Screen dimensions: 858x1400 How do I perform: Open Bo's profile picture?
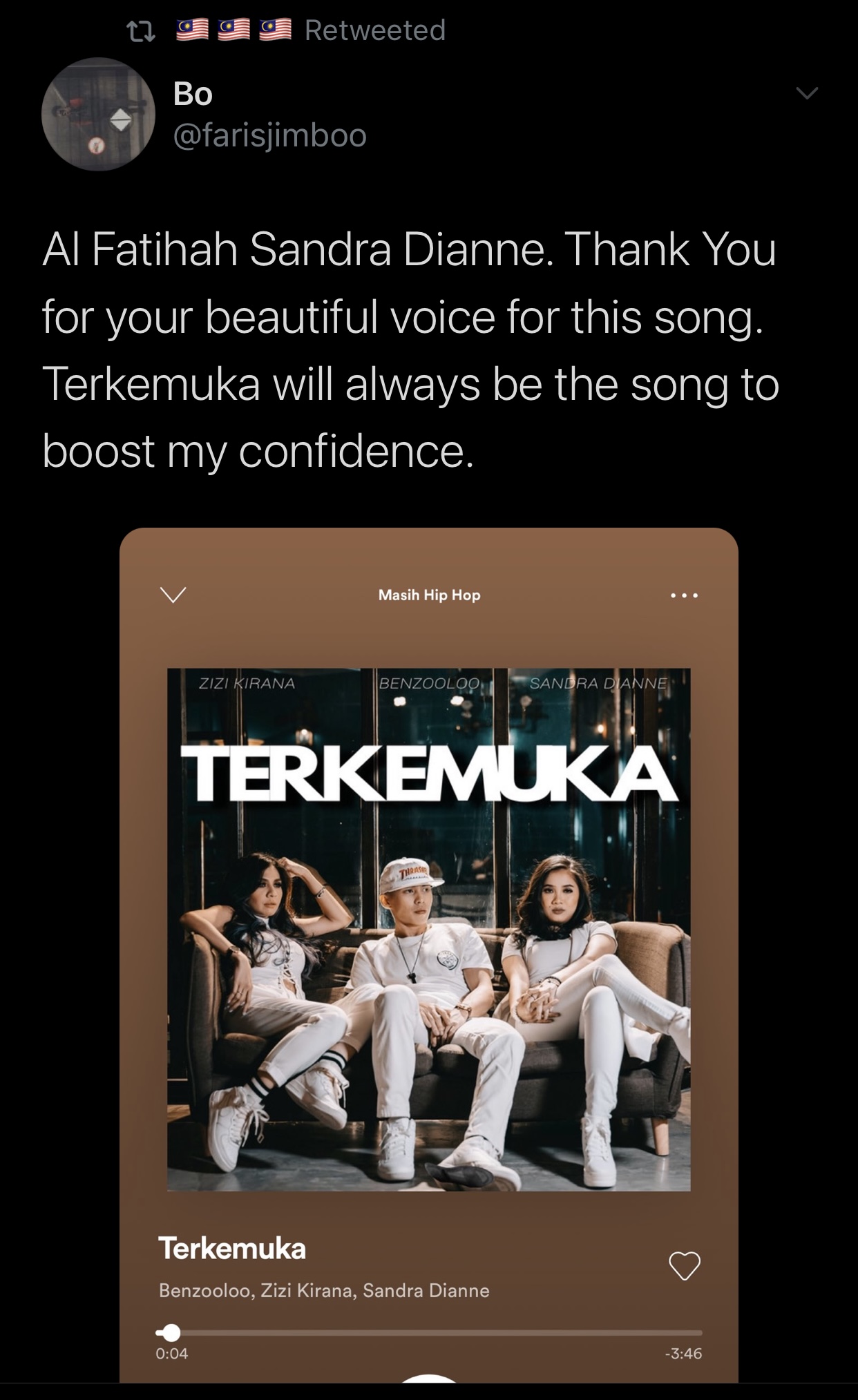click(x=98, y=115)
